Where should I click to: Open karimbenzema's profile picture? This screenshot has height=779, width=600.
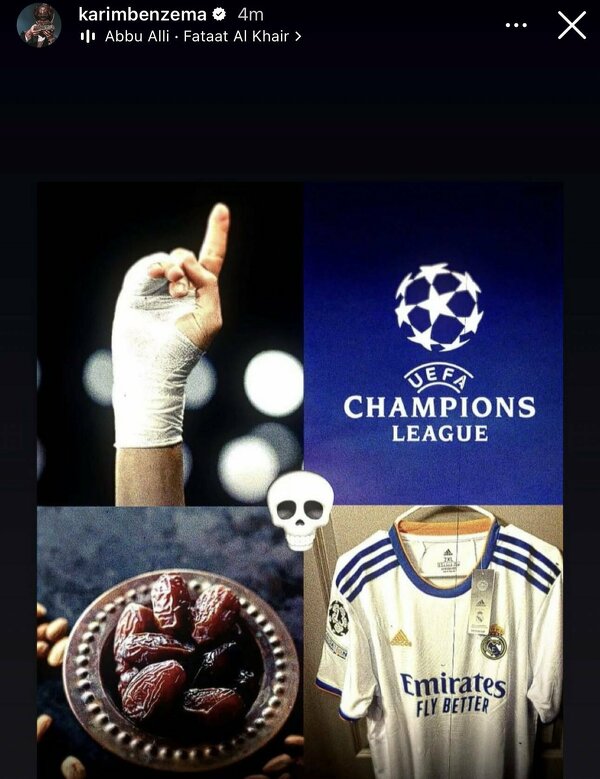coord(39,25)
